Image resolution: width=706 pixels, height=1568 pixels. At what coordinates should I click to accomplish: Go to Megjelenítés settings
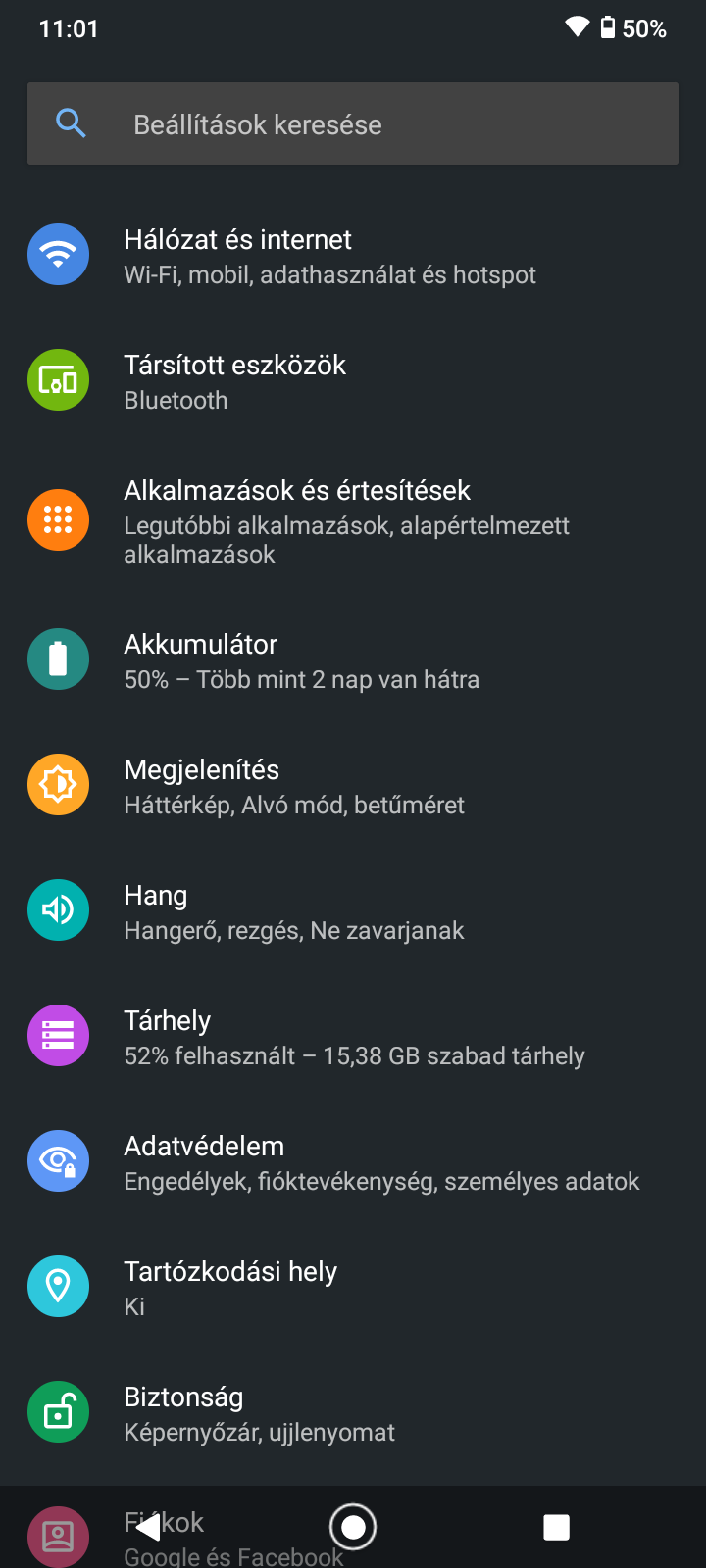coord(353,786)
